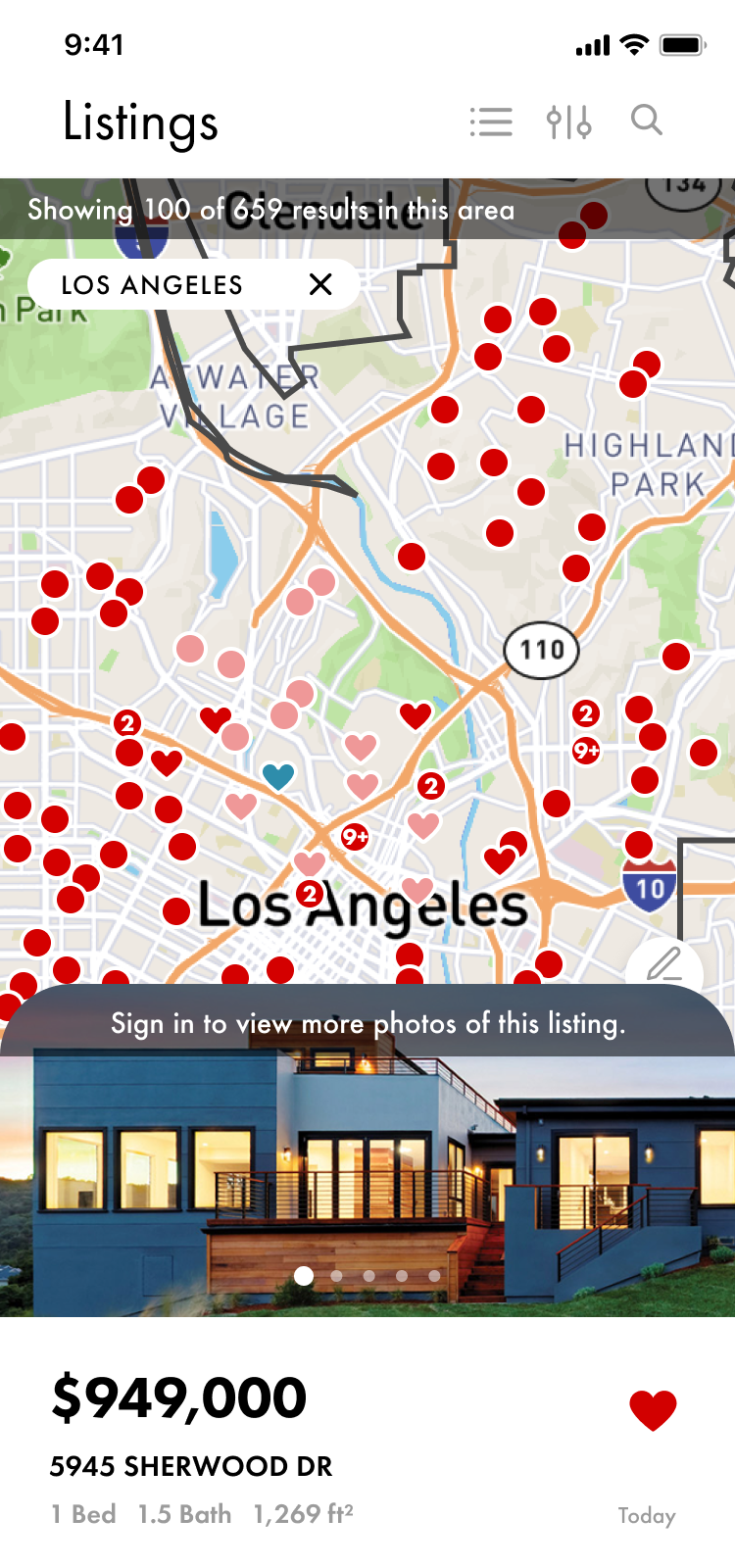Select the blue heart map marker
735x1568 pixels.
[x=278, y=776]
